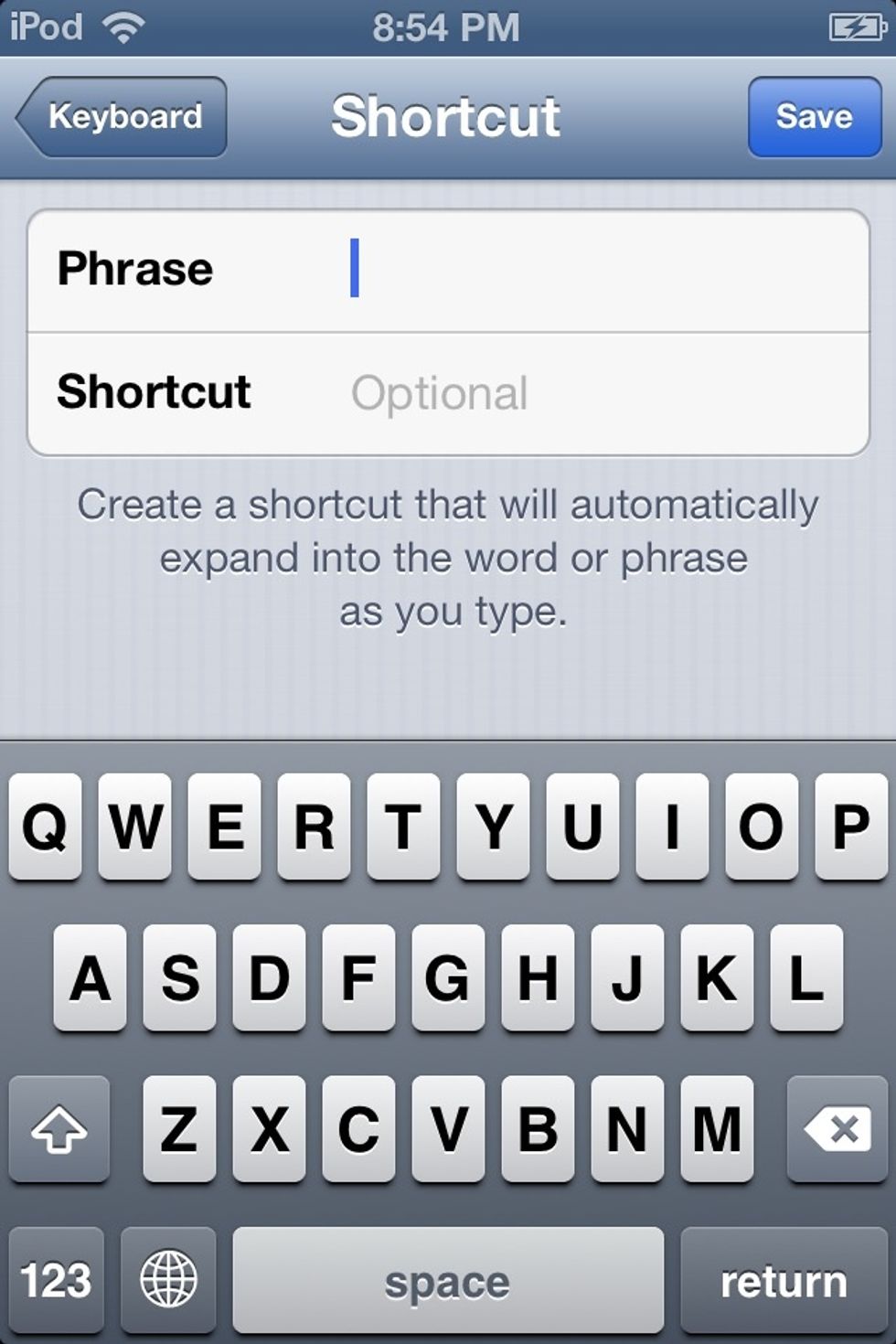Tap the letter Q on the keyboard
This screenshot has height=1344, width=896.
pyautogui.click(x=44, y=827)
